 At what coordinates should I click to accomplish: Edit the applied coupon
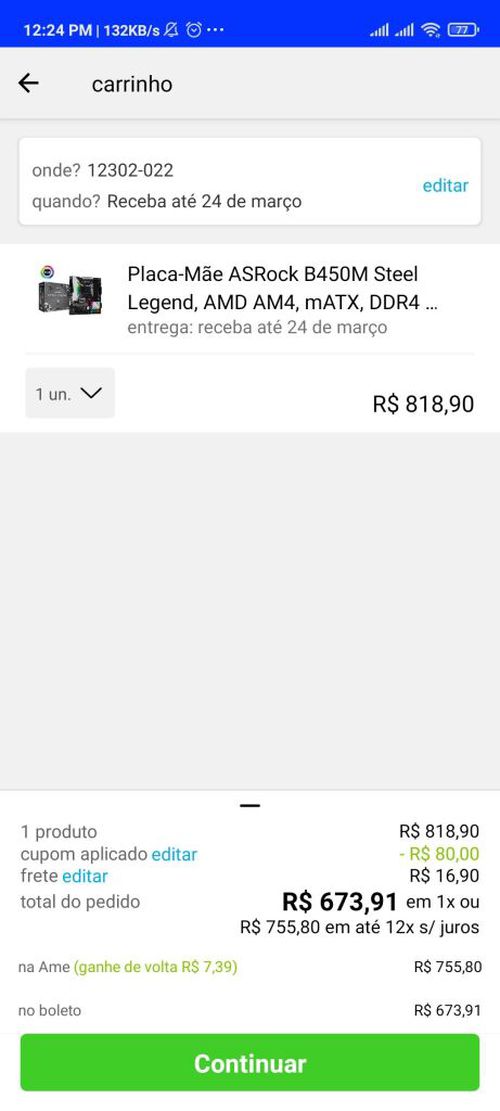pos(174,855)
